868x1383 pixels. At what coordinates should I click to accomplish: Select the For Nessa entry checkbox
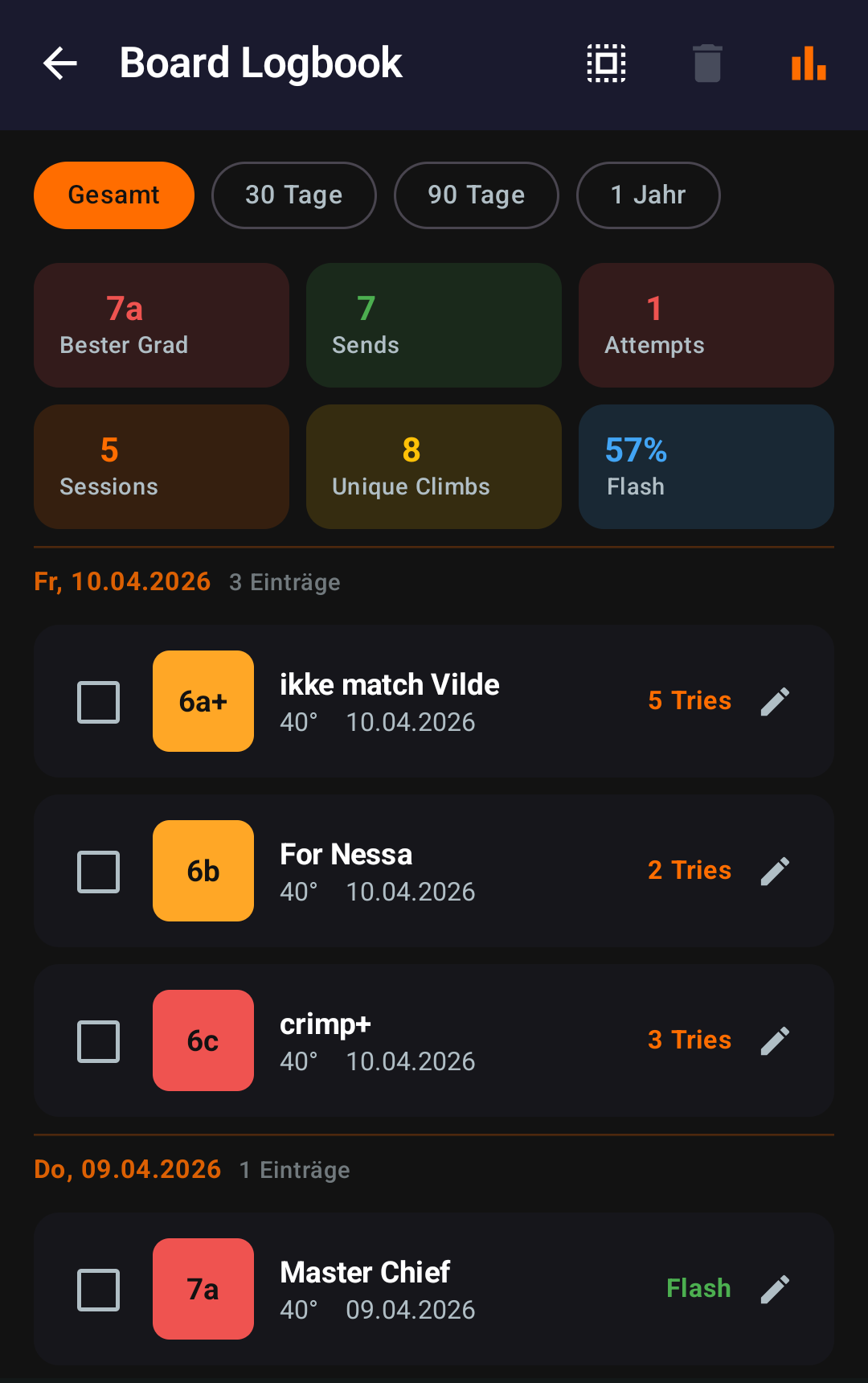(x=98, y=871)
